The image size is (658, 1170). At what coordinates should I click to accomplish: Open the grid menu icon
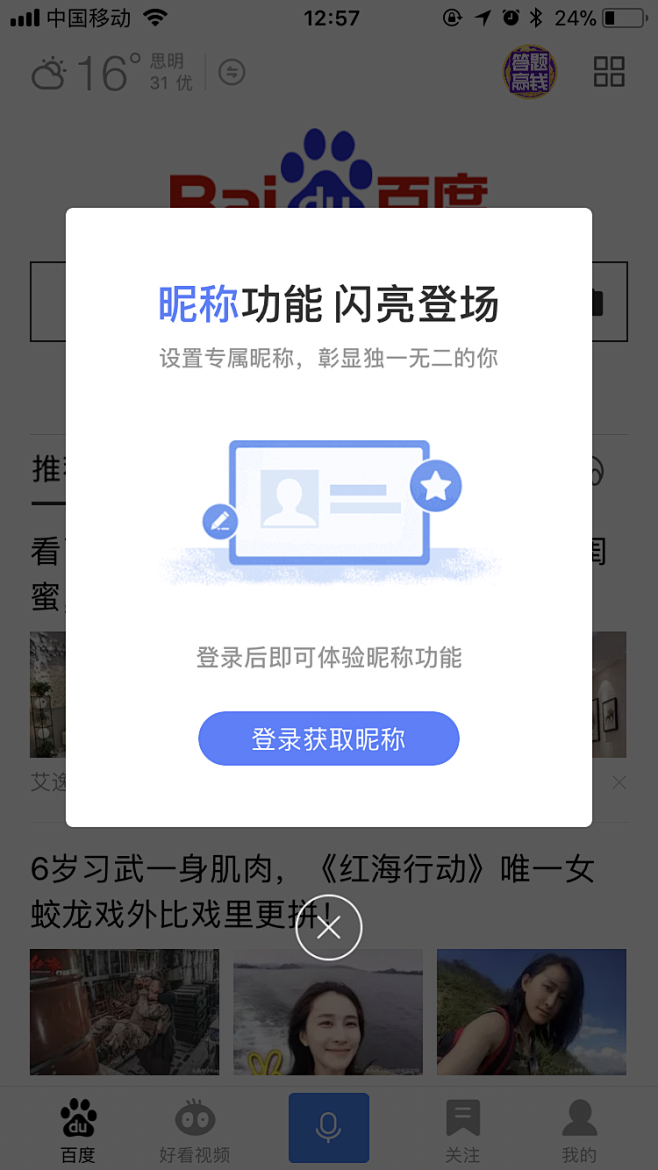click(x=608, y=72)
